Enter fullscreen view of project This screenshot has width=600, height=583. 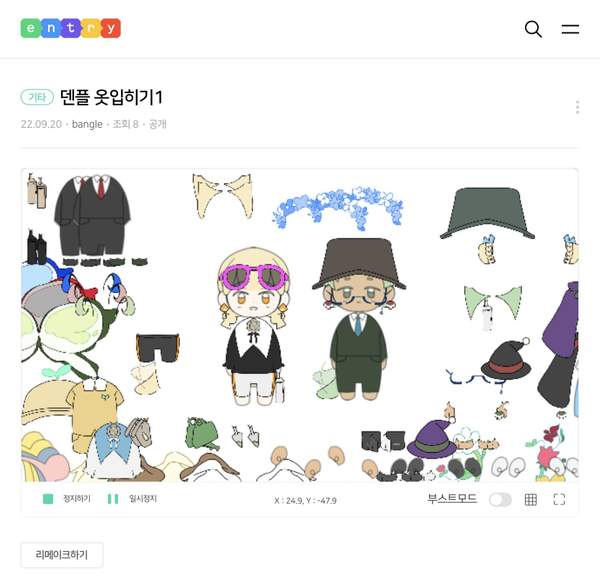click(559, 499)
